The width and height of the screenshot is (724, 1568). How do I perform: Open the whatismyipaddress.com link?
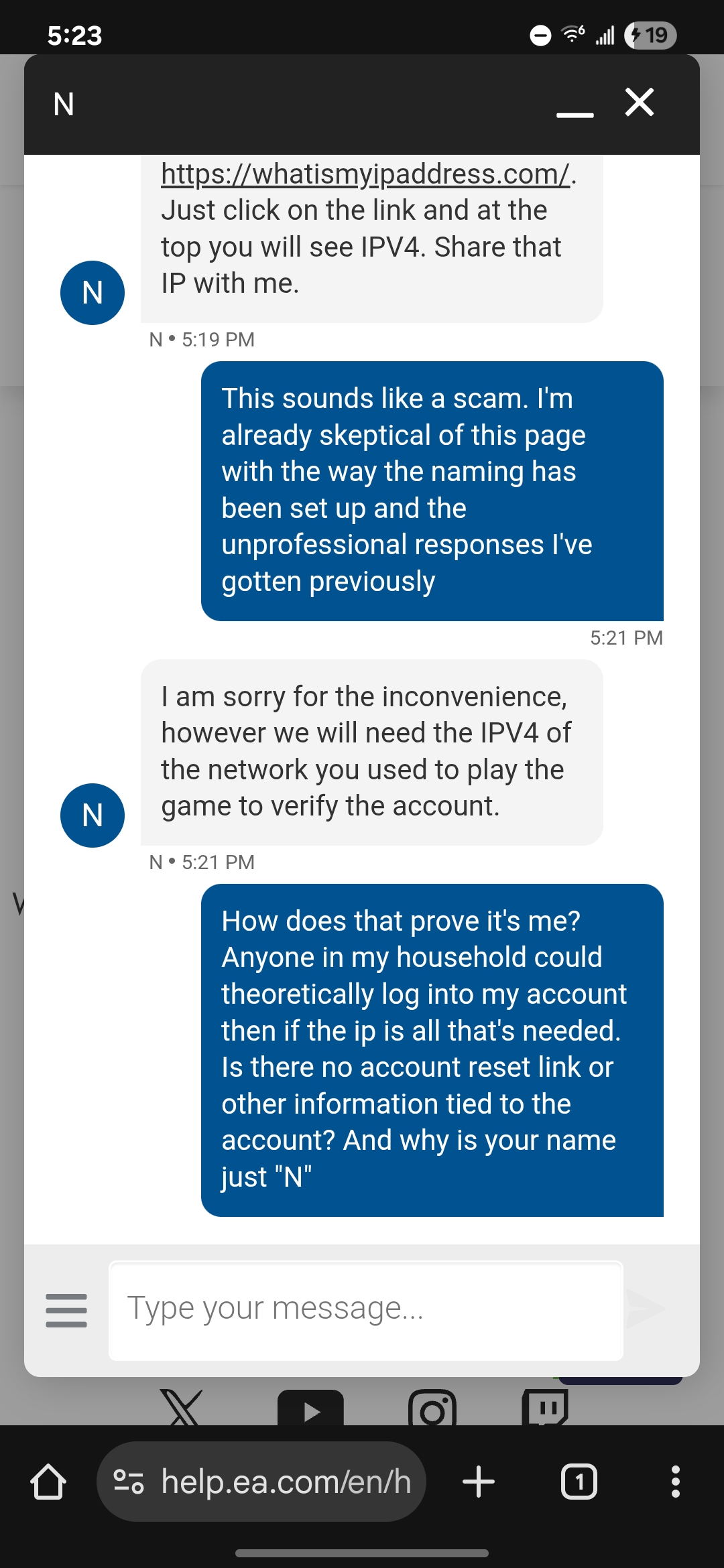(365, 174)
